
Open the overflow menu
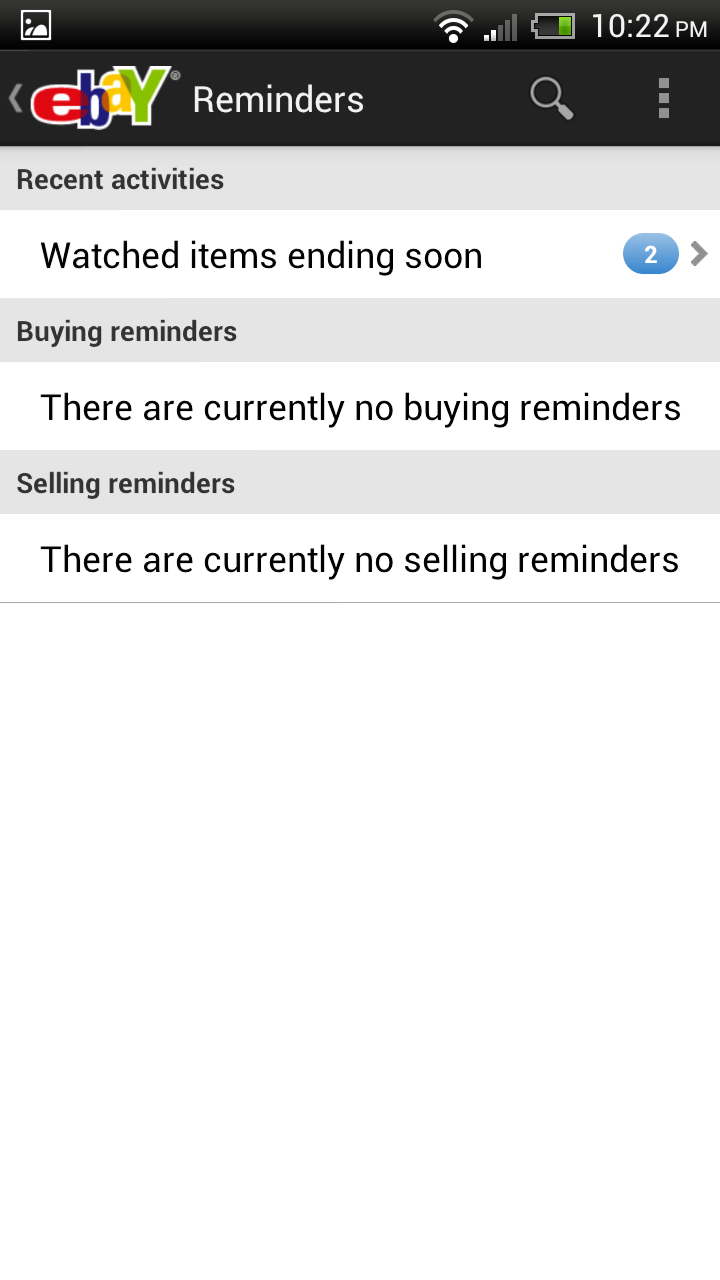663,99
